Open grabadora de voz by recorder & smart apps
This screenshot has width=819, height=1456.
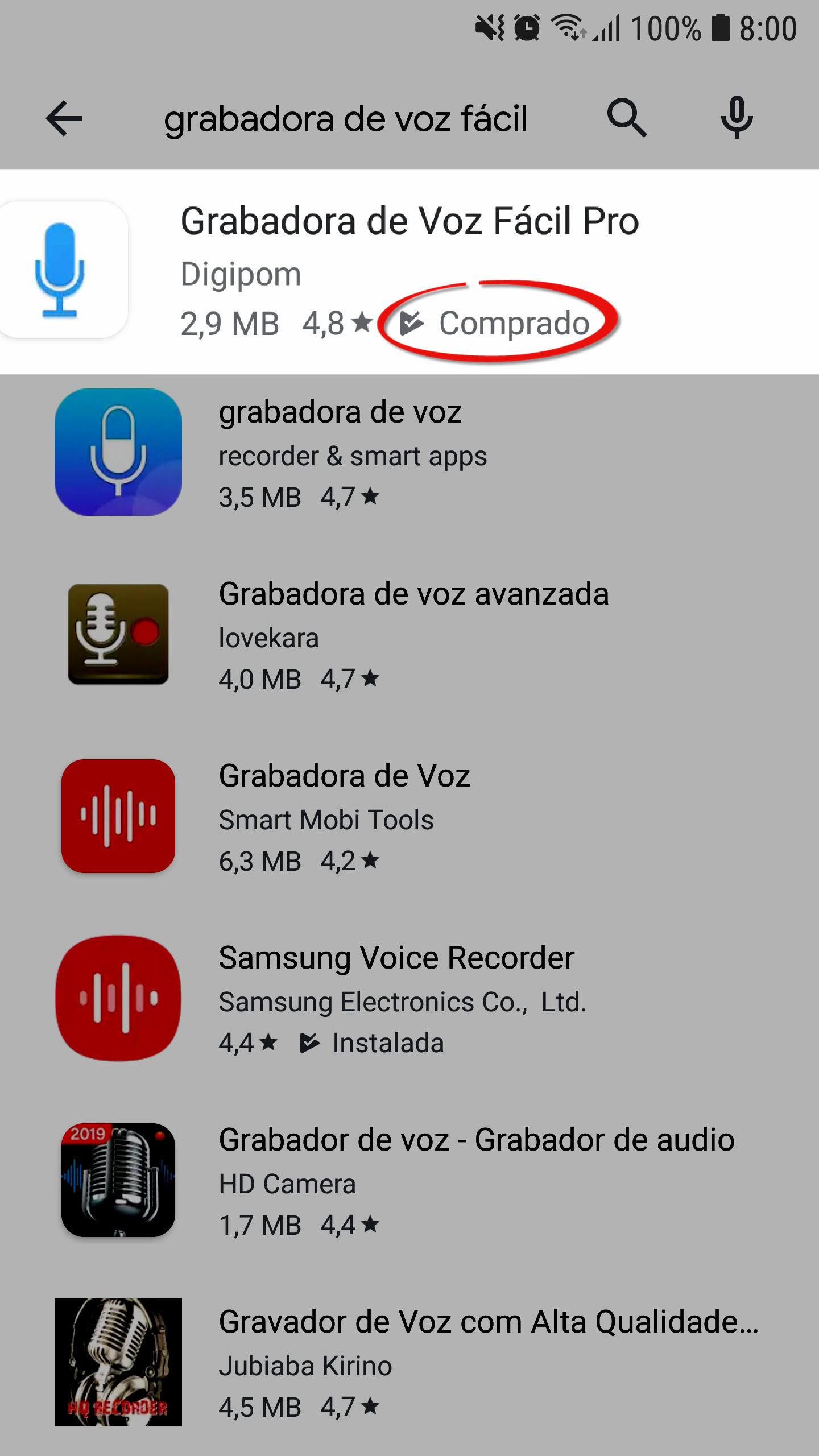(x=340, y=412)
